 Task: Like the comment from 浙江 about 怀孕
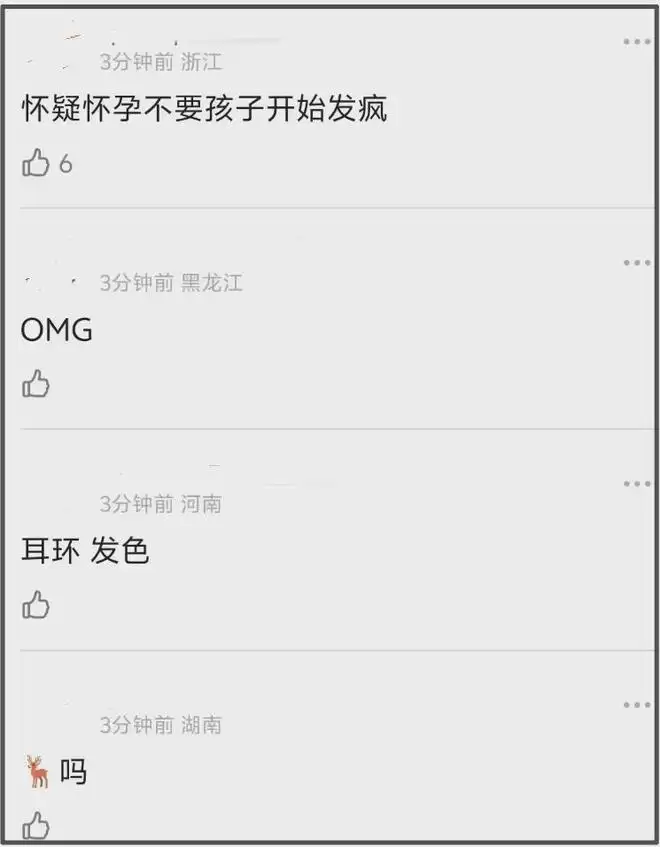coord(36,163)
